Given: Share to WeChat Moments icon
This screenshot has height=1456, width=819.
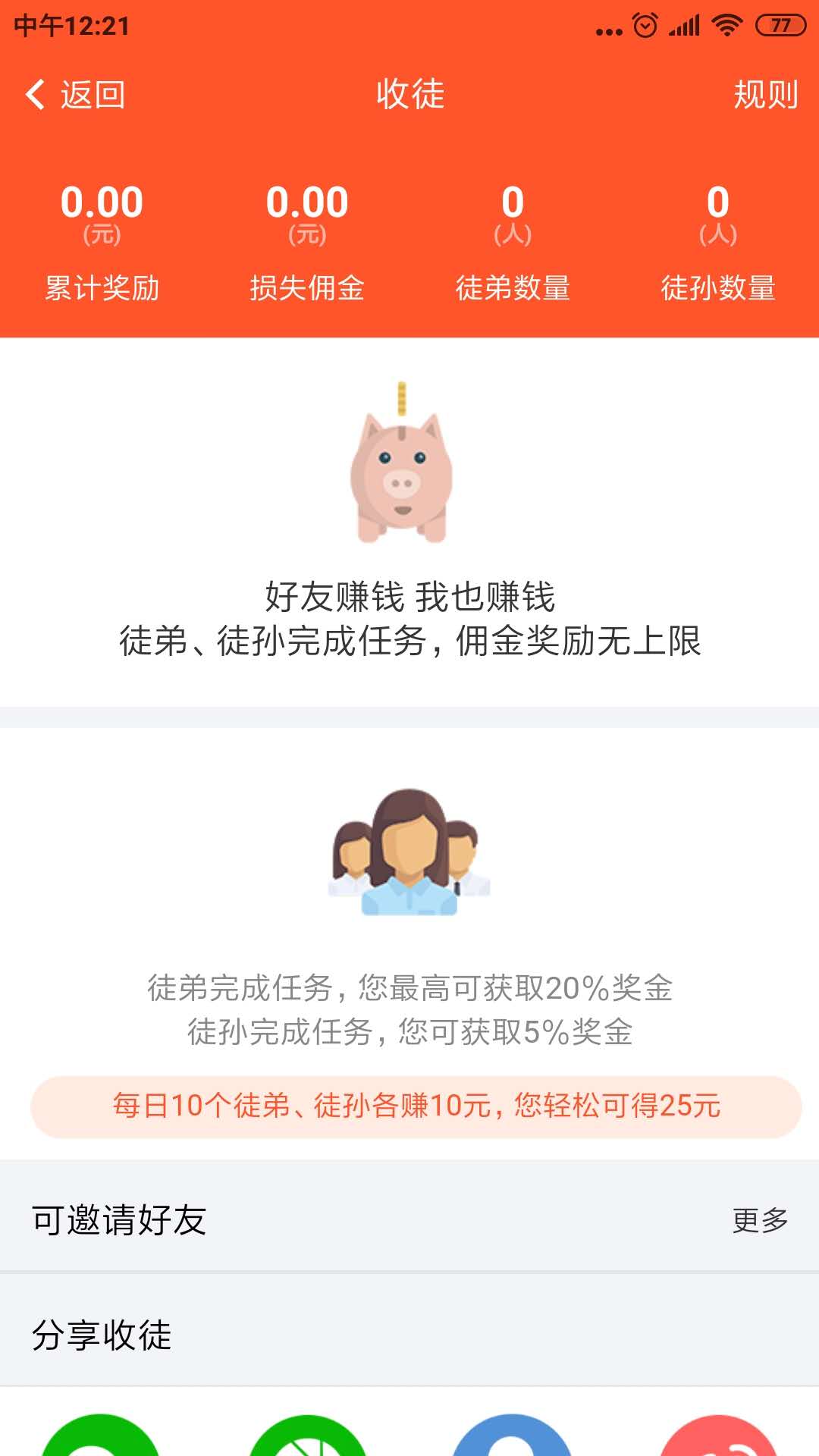Looking at the screenshot, I should [307, 1437].
